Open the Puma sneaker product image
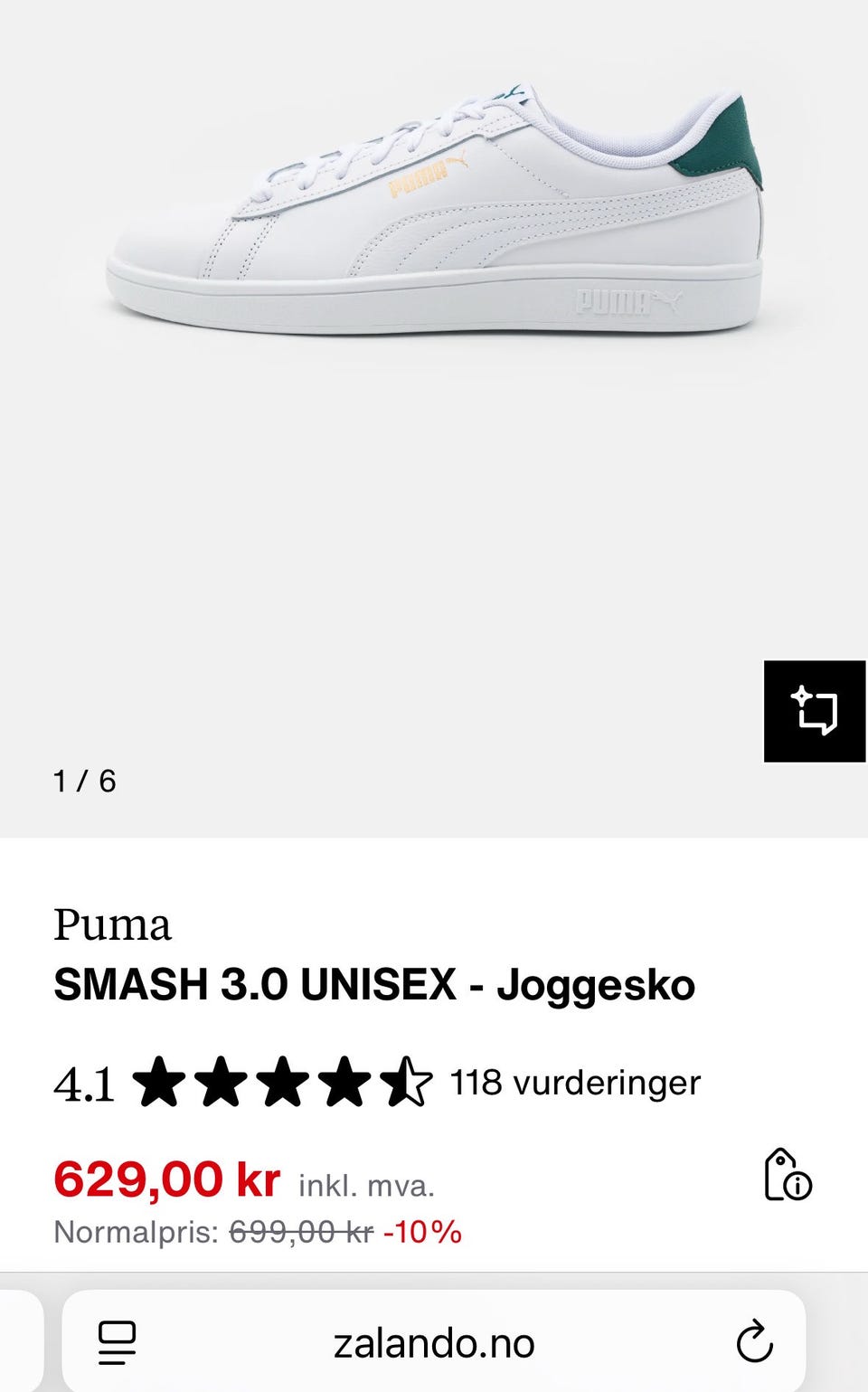 (435, 217)
